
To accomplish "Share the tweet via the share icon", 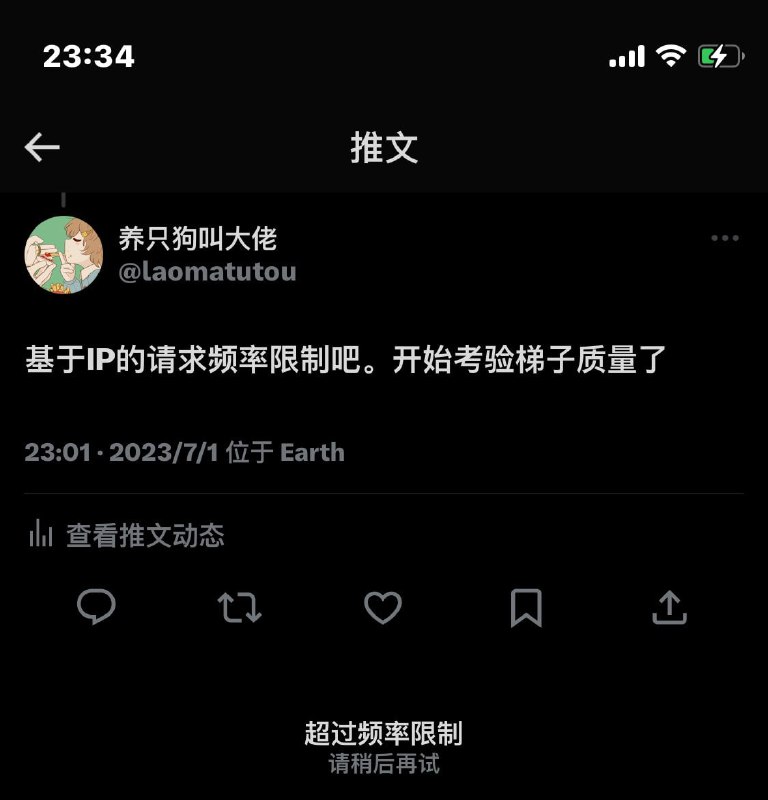I will [671, 608].
